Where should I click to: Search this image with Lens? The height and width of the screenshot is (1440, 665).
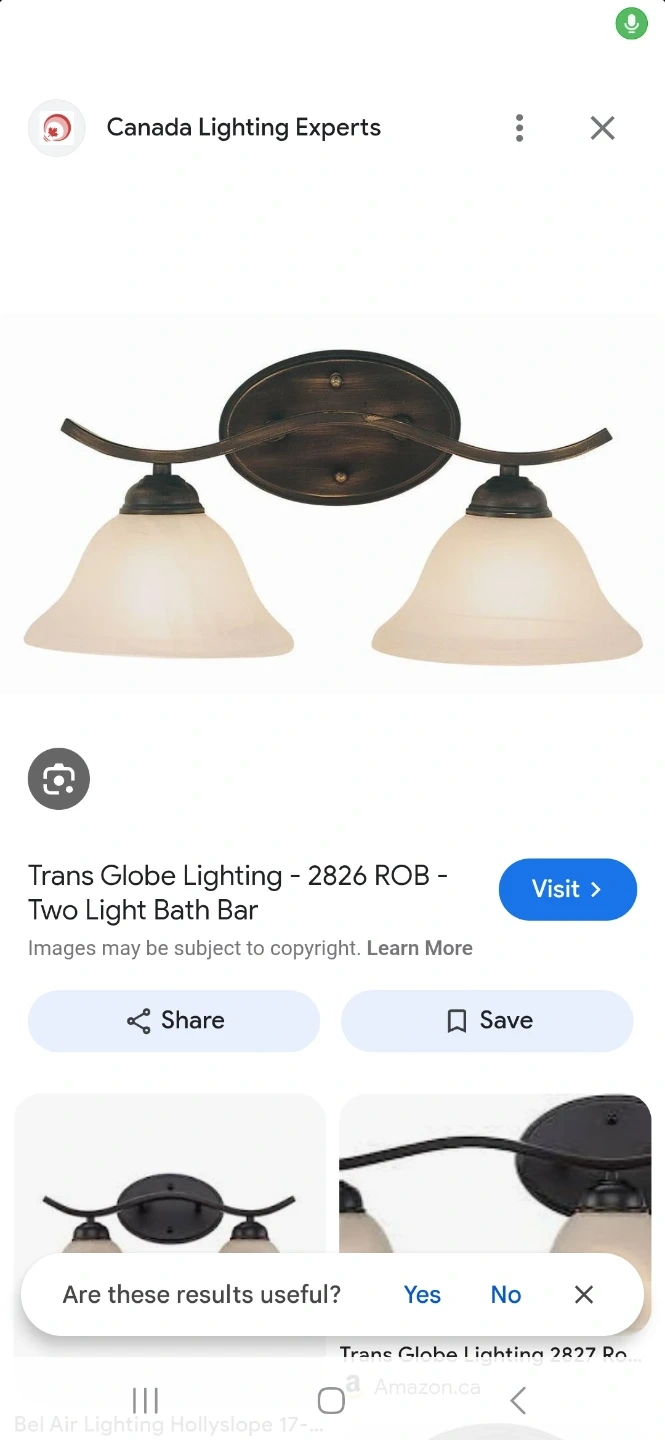pyautogui.click(x=59, y=779)
